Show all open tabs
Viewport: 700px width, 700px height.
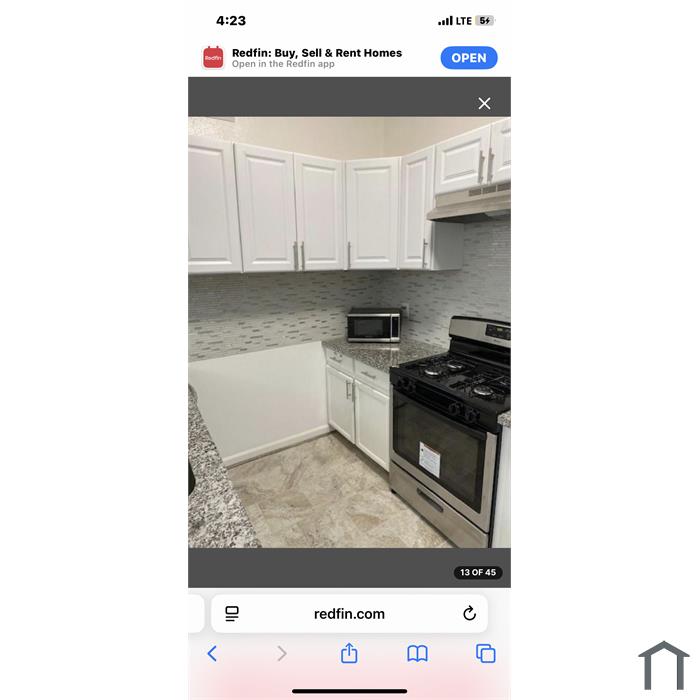[486, 653]
